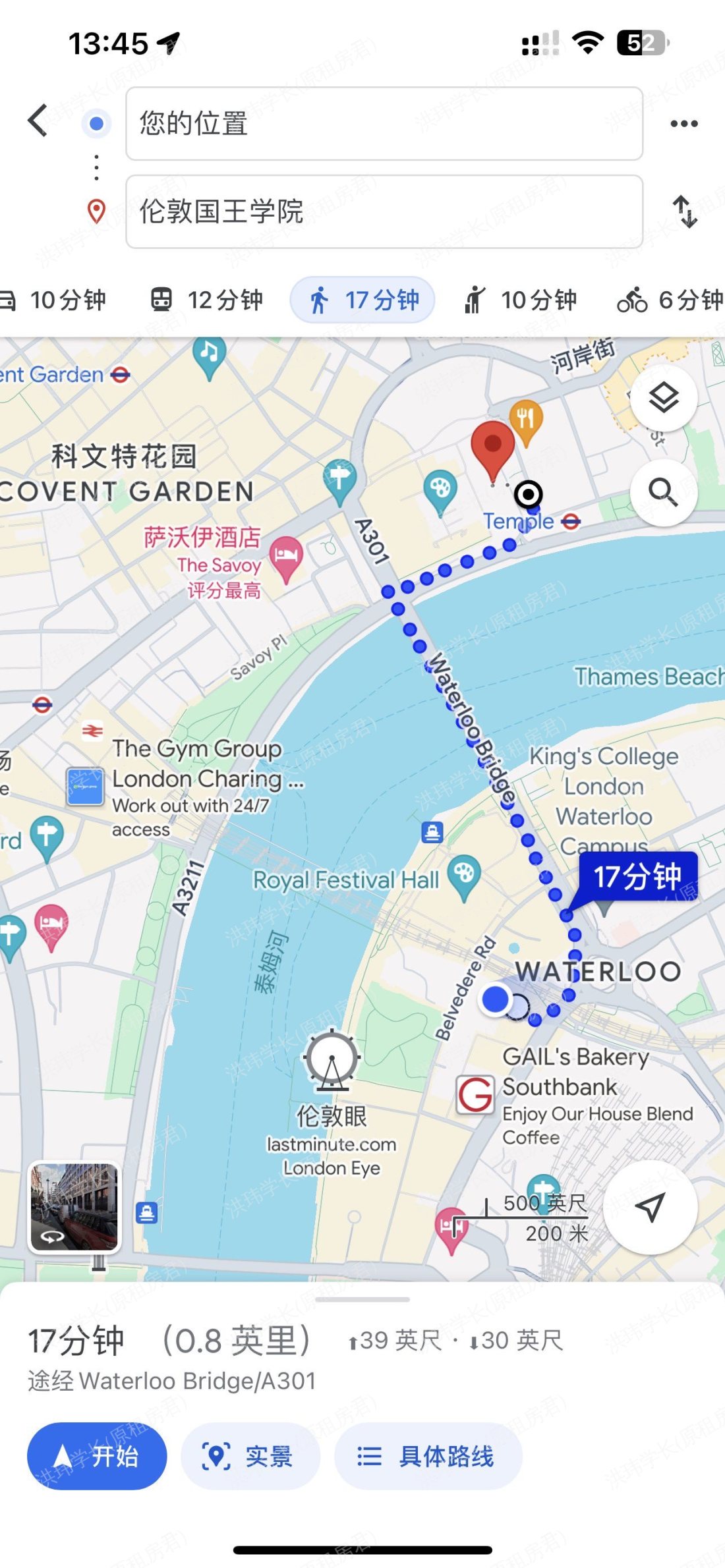Switch to ride-hailing mode 10分钟
The width and height of the screenshot is (725, 1568).
click(x=521, y=300)
